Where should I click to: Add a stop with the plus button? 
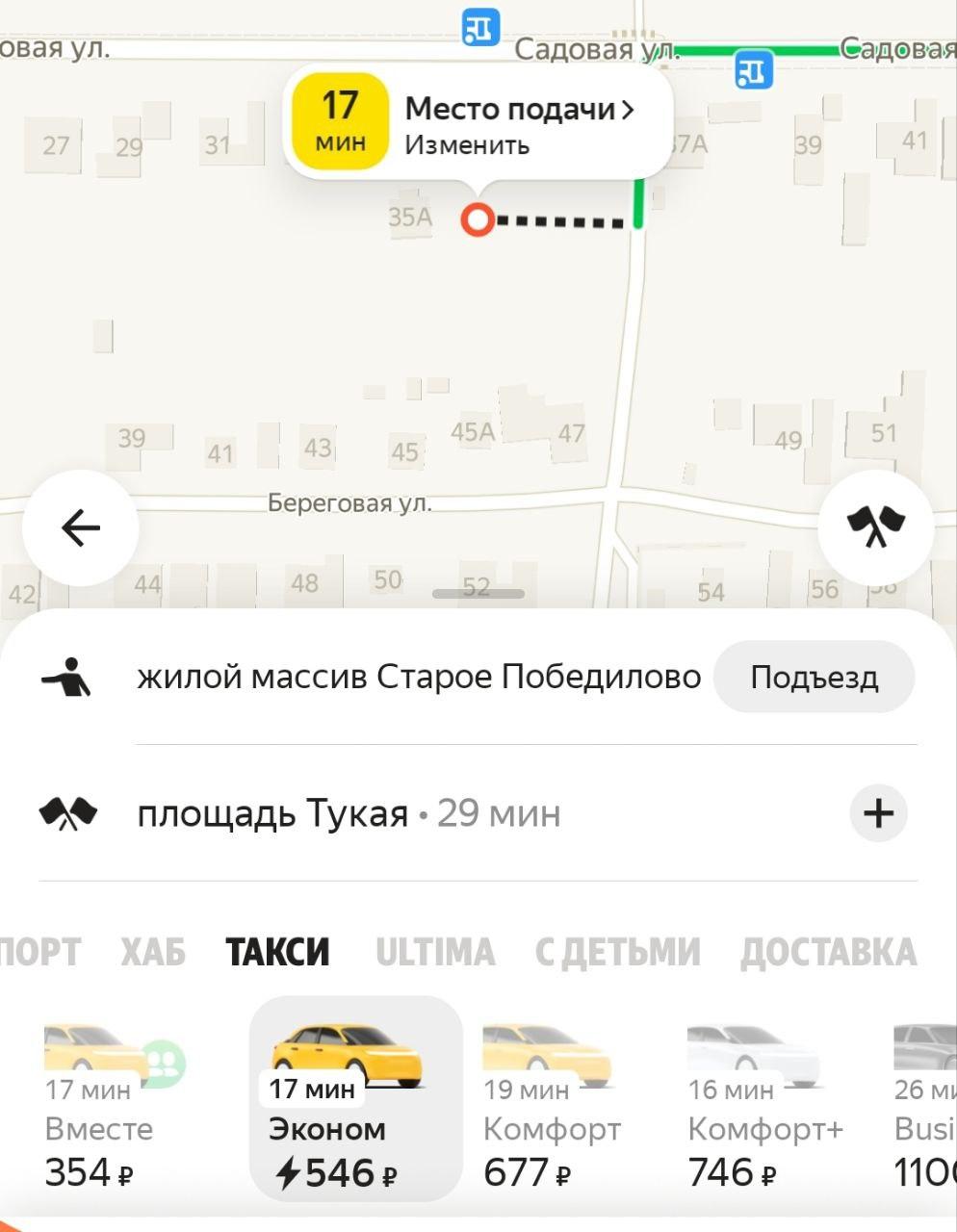(878, 814)
